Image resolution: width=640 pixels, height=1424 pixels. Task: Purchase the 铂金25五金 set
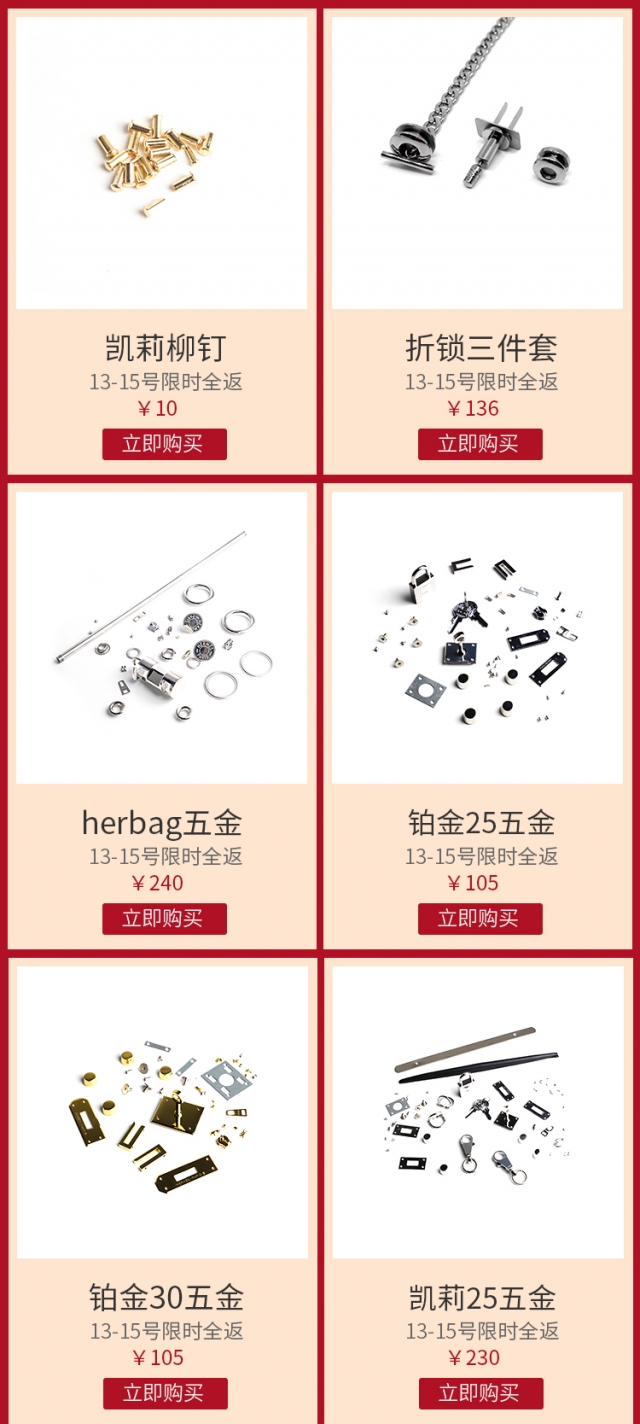(x=480, y=918)
